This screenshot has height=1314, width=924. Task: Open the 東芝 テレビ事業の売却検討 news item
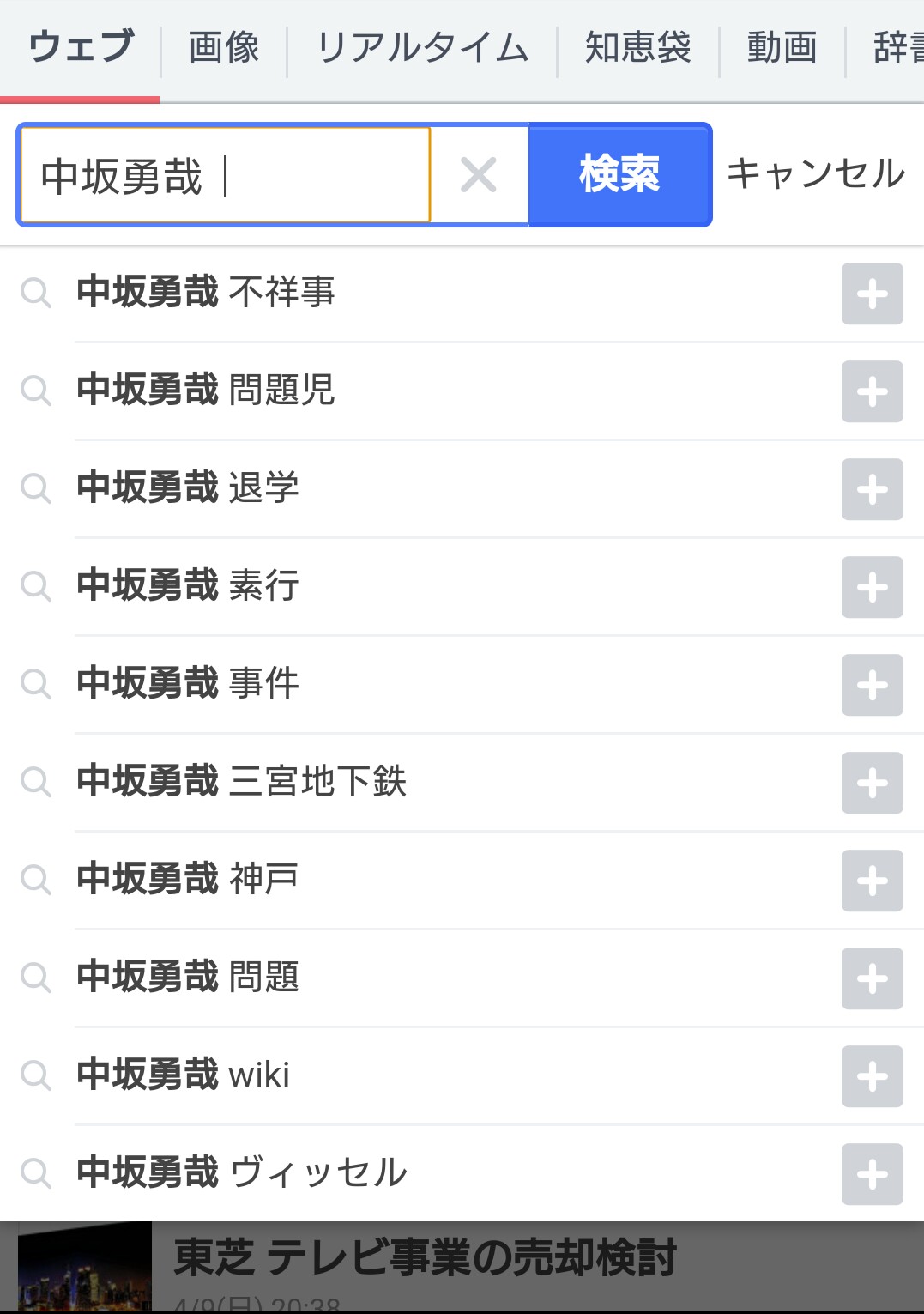(426, 1258)
